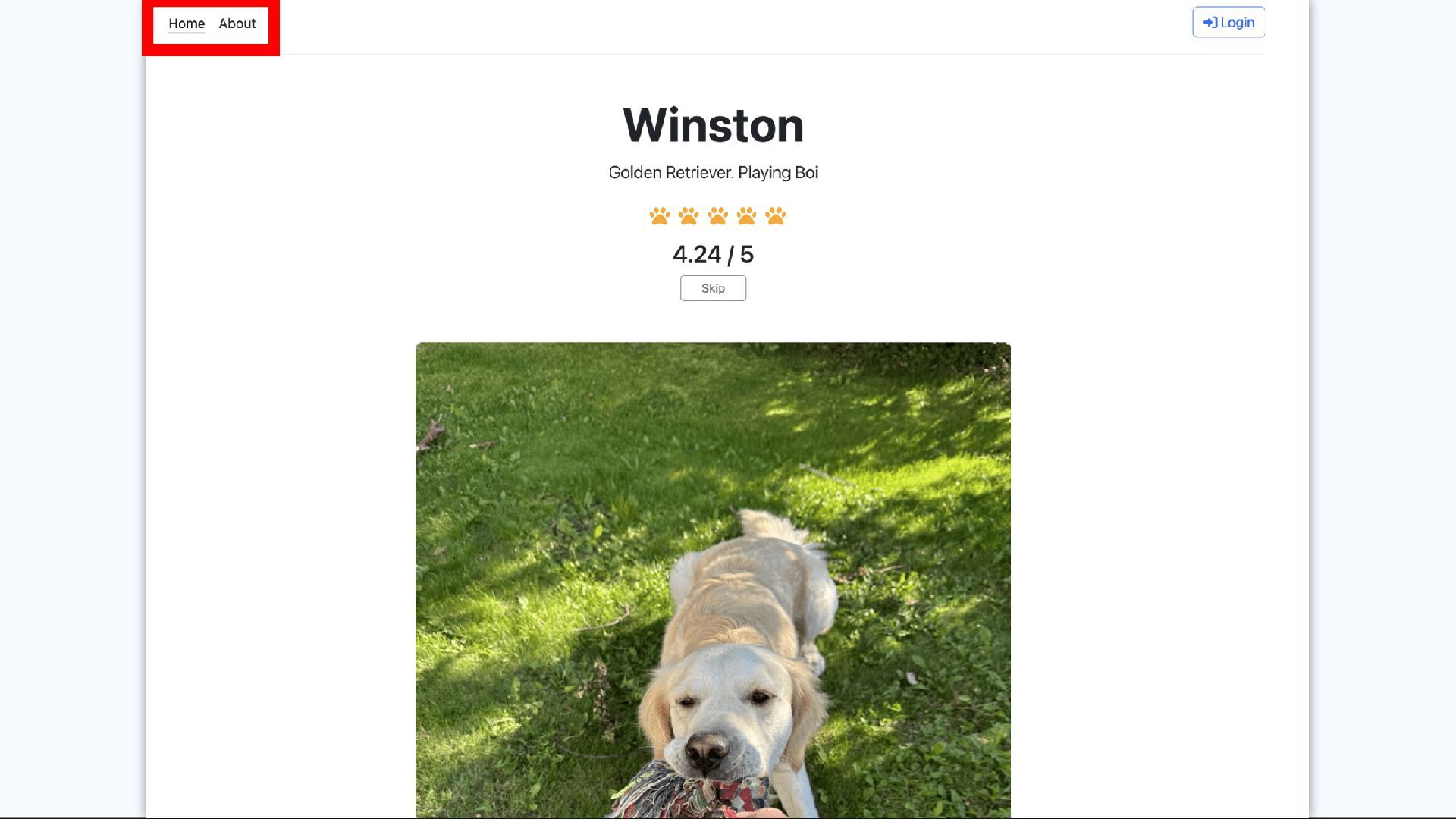Skip rating Winston
The image size is (1456, 819).
point(713,288)
